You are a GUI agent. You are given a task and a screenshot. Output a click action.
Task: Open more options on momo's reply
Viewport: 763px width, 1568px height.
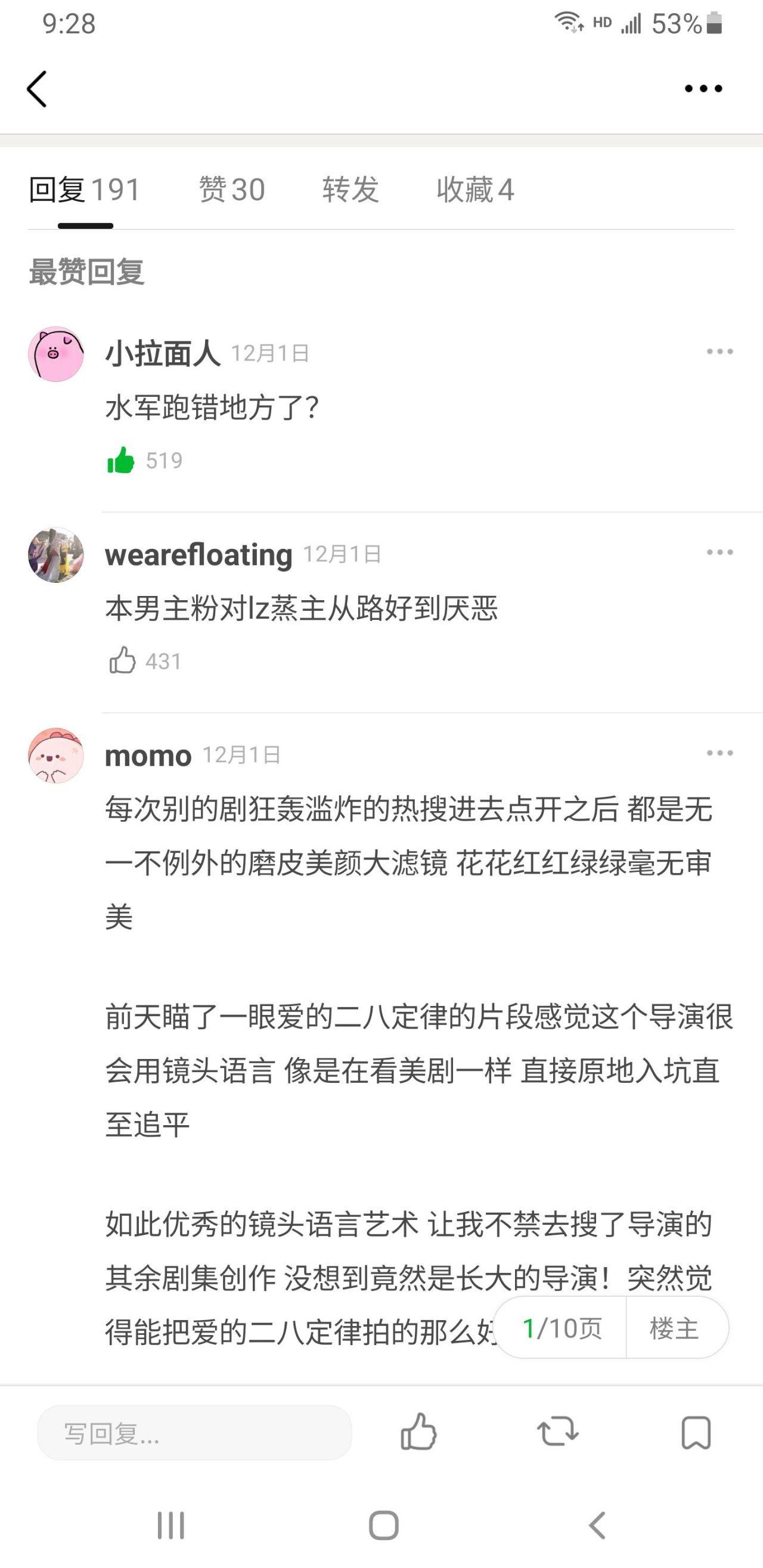point(719,753)
